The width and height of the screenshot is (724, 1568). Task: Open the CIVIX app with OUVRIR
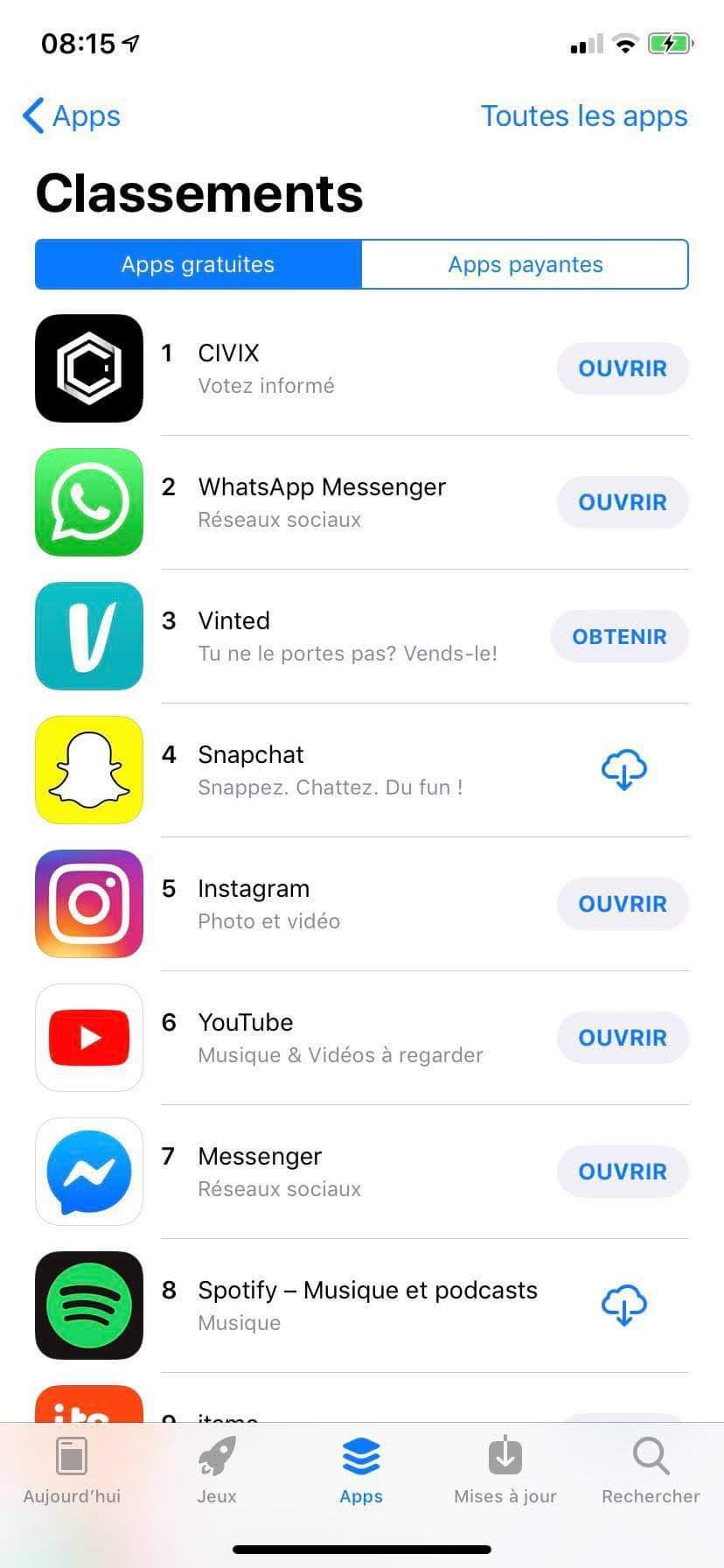(x=622, y=368)
